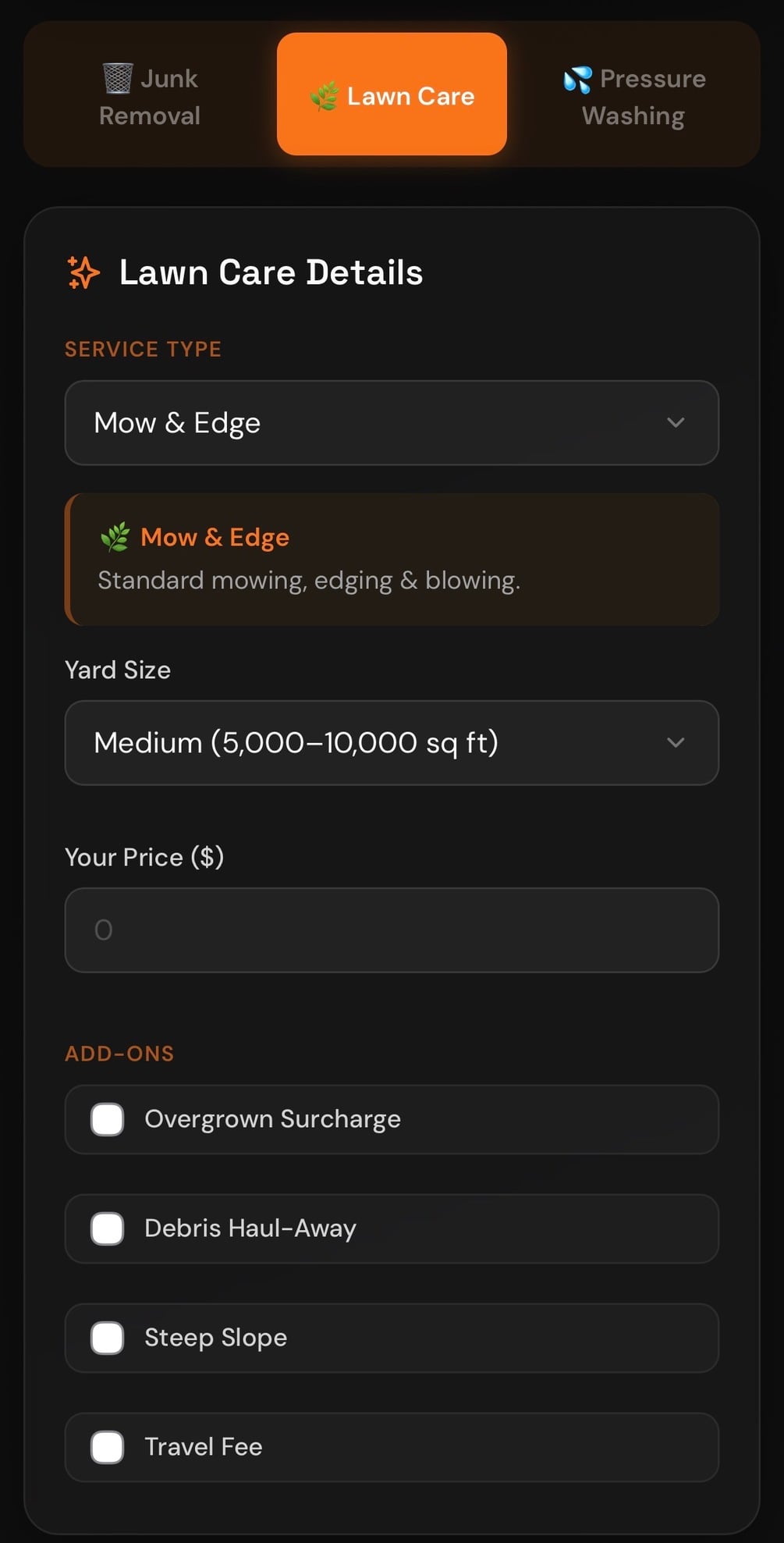Screen dimensions: 784x1543
Task: Check the Overgrown Surcharge add-on
Action: click(x=108, y=1119)
